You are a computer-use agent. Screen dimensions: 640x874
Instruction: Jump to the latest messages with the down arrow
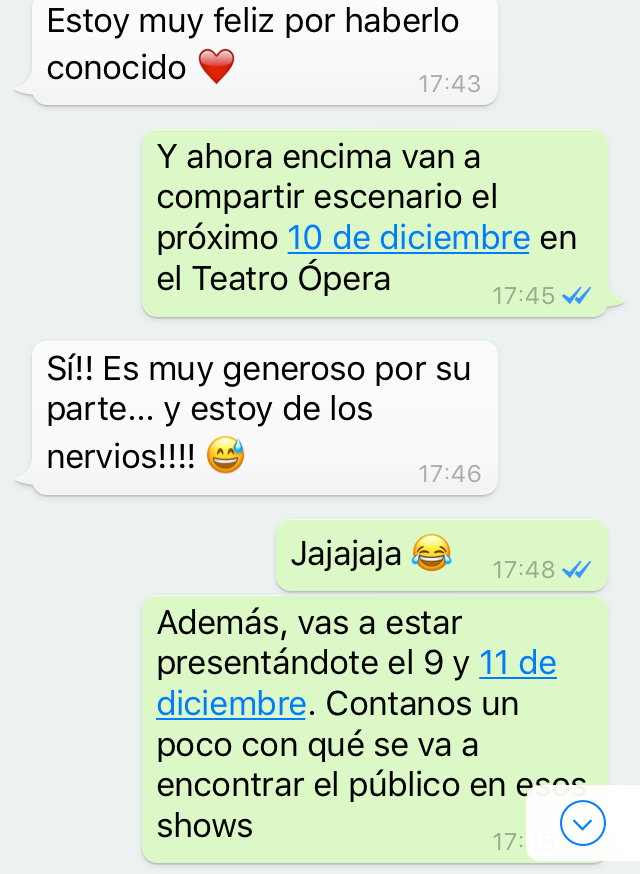[x=583, y=823]
